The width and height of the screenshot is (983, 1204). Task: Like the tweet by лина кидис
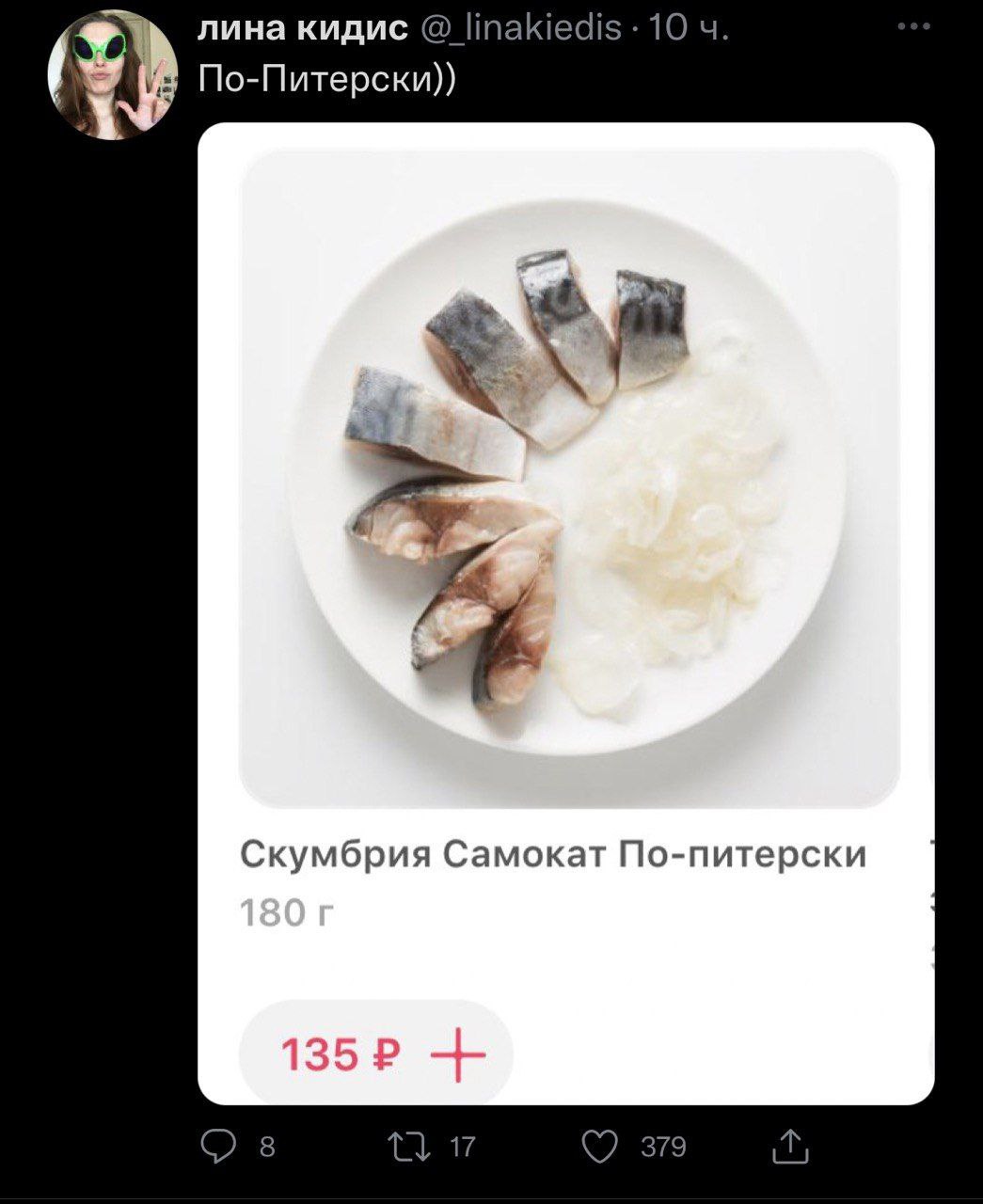point(600,1146)
